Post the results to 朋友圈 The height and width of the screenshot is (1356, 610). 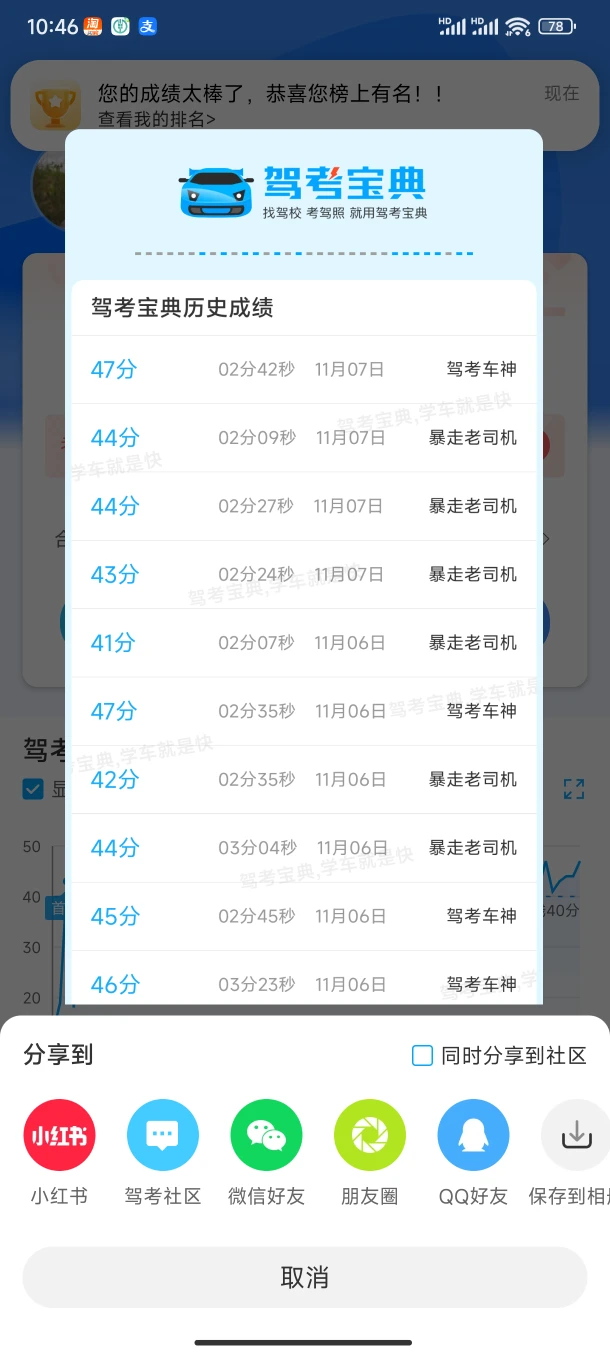pyautogui.click(x=370, y=1135)
